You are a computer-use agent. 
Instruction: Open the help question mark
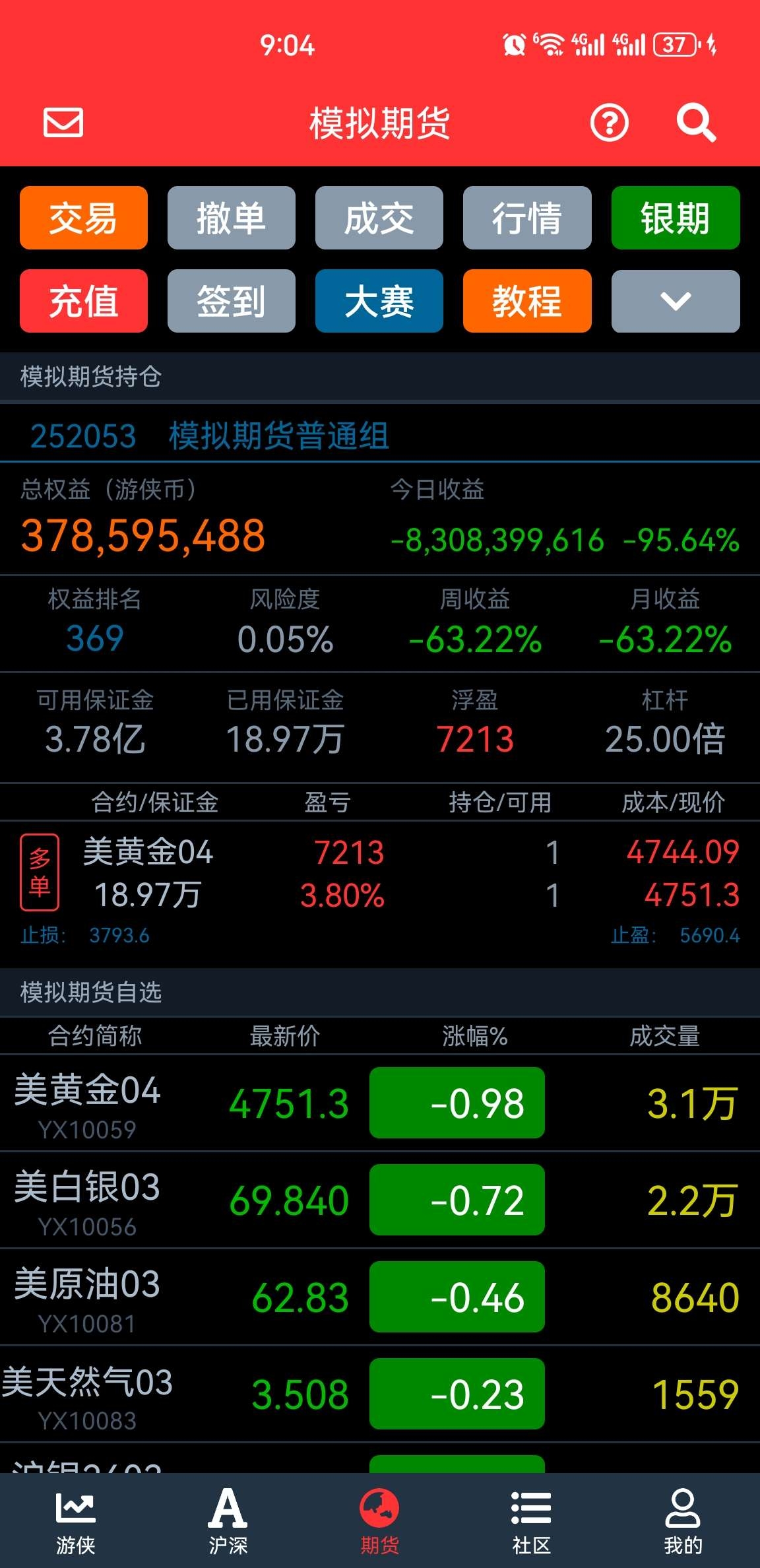tap(609, 122)
